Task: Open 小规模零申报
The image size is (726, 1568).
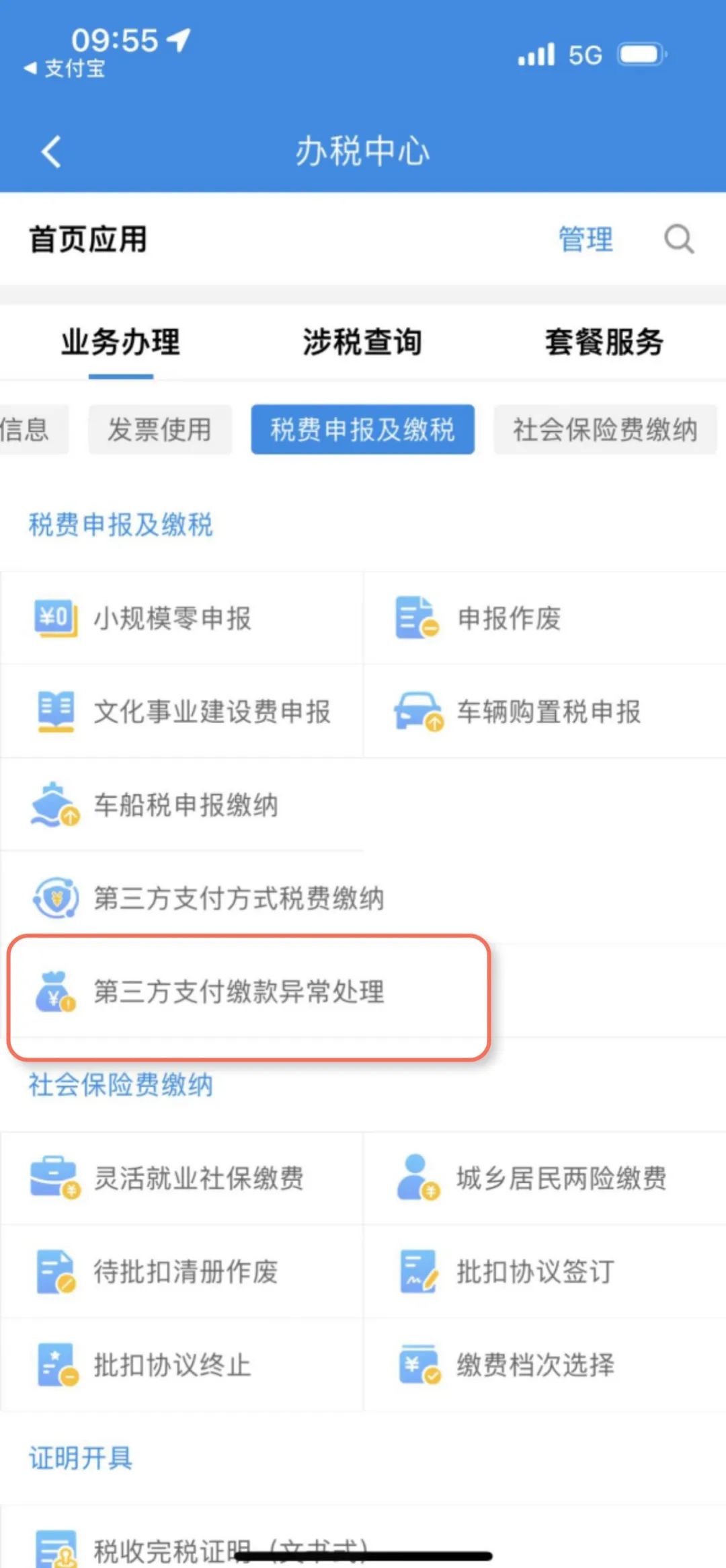Action: point(182,618)
